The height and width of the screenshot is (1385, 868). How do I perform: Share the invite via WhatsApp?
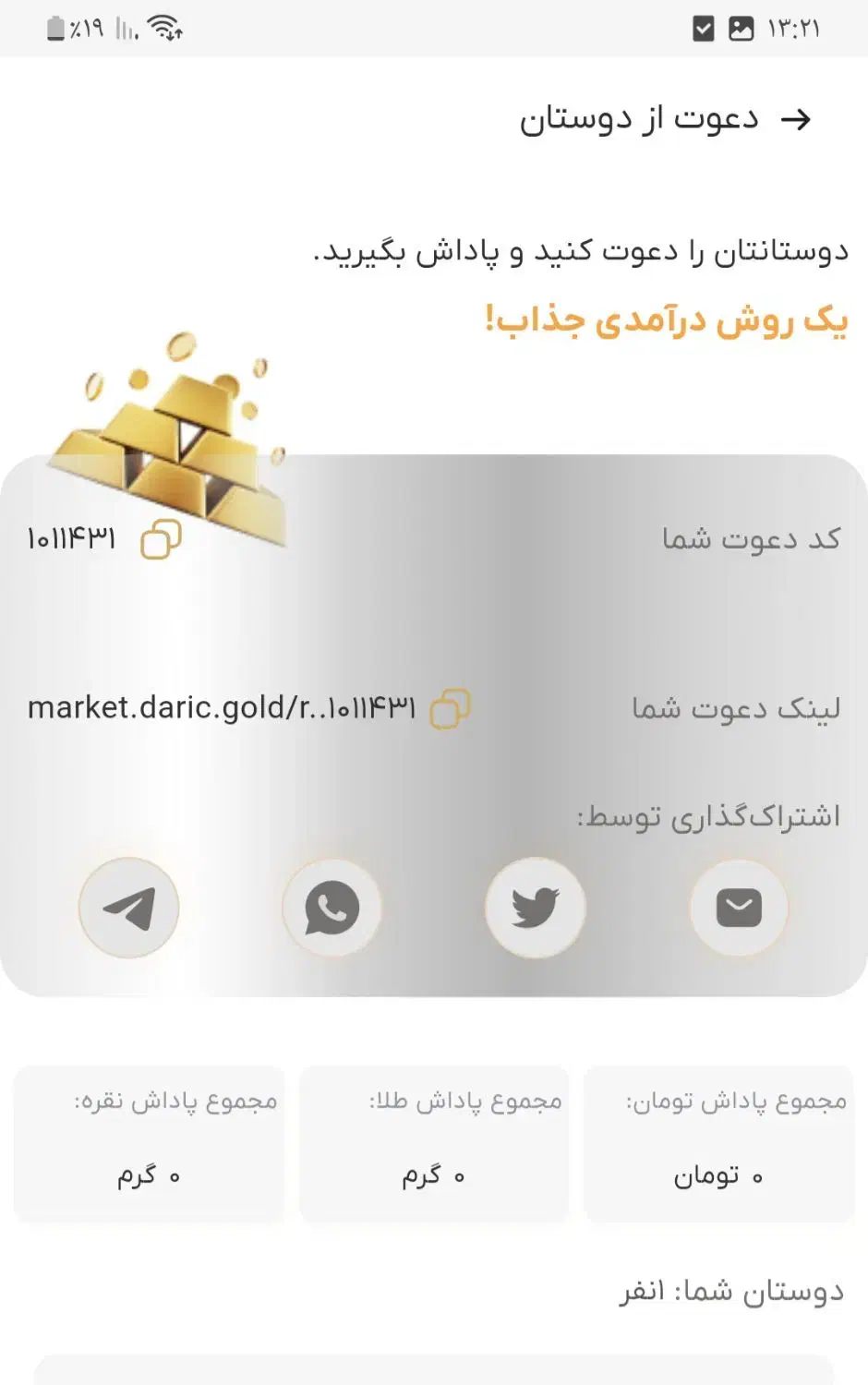(332, 908)
